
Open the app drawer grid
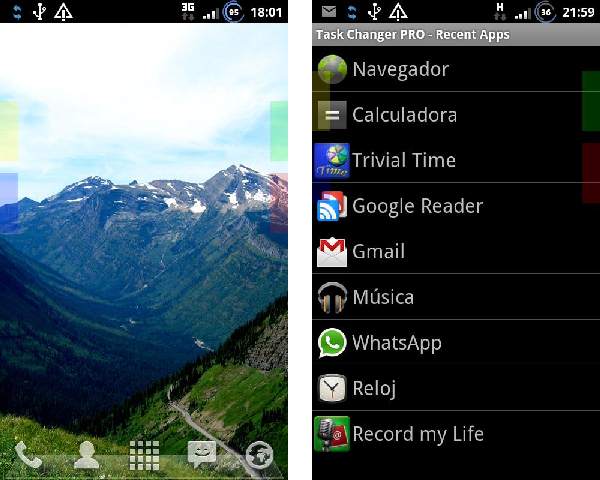[145, 455]
